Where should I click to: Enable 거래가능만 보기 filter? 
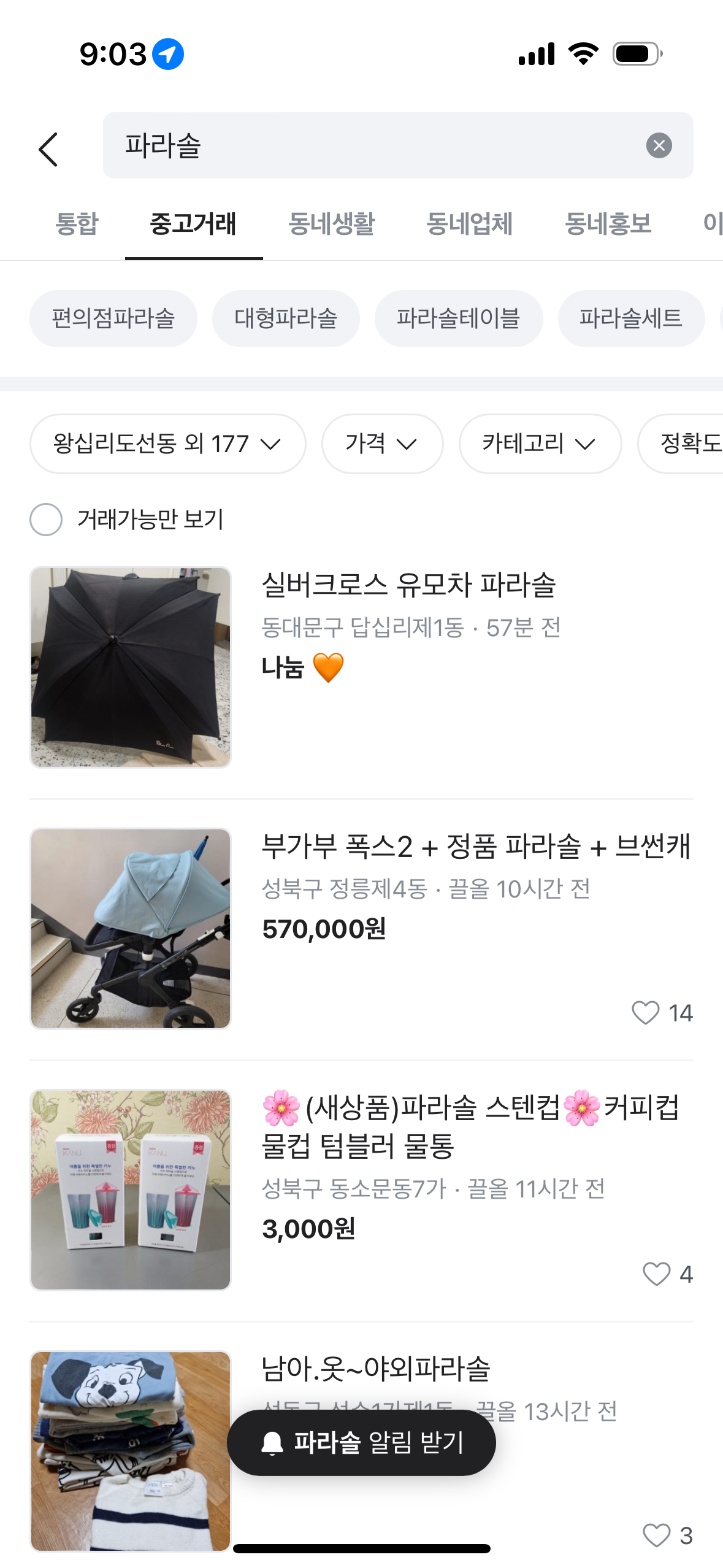(x=47, y=520)
